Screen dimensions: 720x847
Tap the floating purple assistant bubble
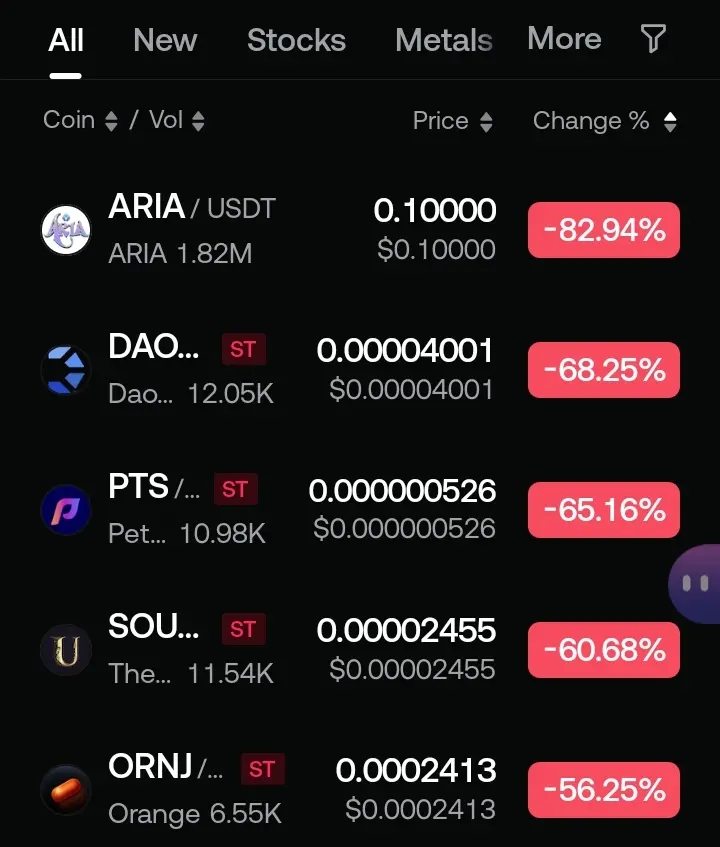pyautogui.click(x=696, y=583)
